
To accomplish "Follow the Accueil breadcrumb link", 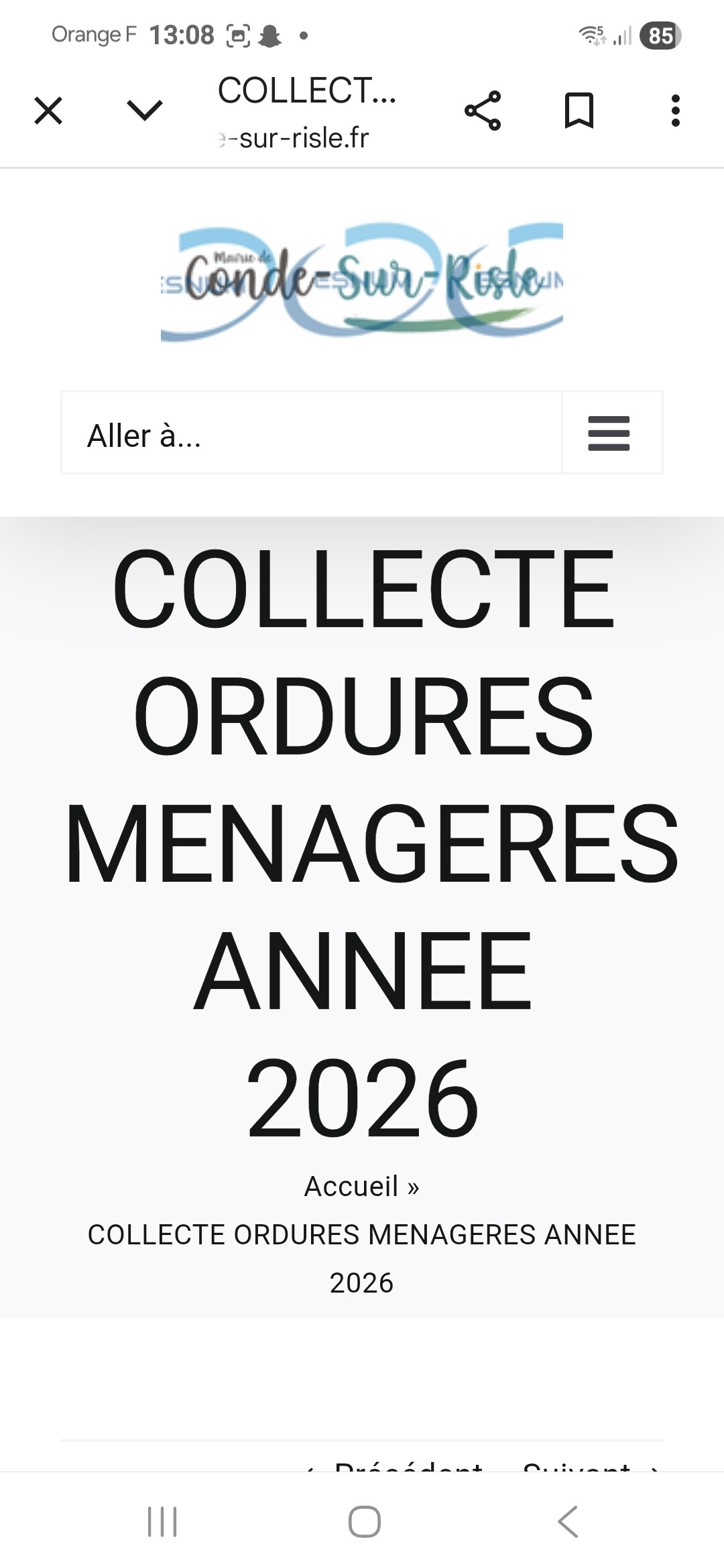I will coord(351,1186).
